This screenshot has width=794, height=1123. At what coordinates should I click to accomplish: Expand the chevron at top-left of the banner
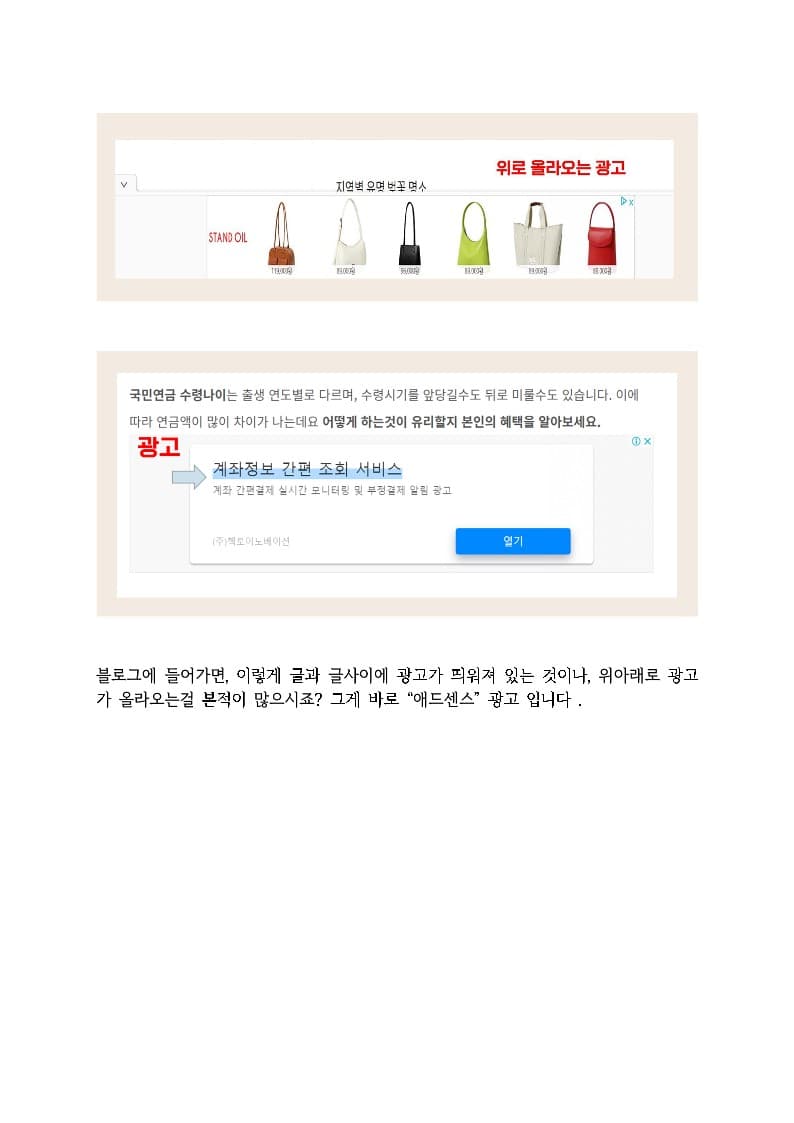point(122,184)
